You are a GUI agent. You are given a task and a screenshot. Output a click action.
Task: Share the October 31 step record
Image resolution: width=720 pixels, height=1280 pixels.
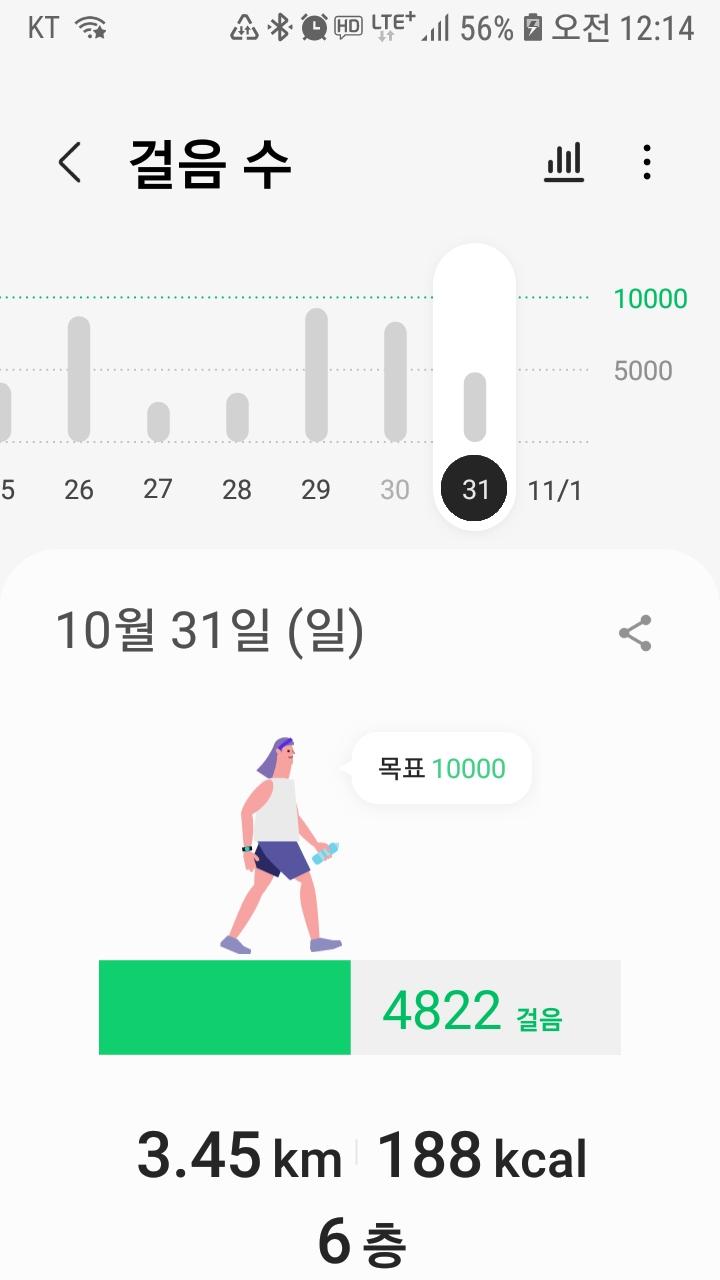point(635,633)
